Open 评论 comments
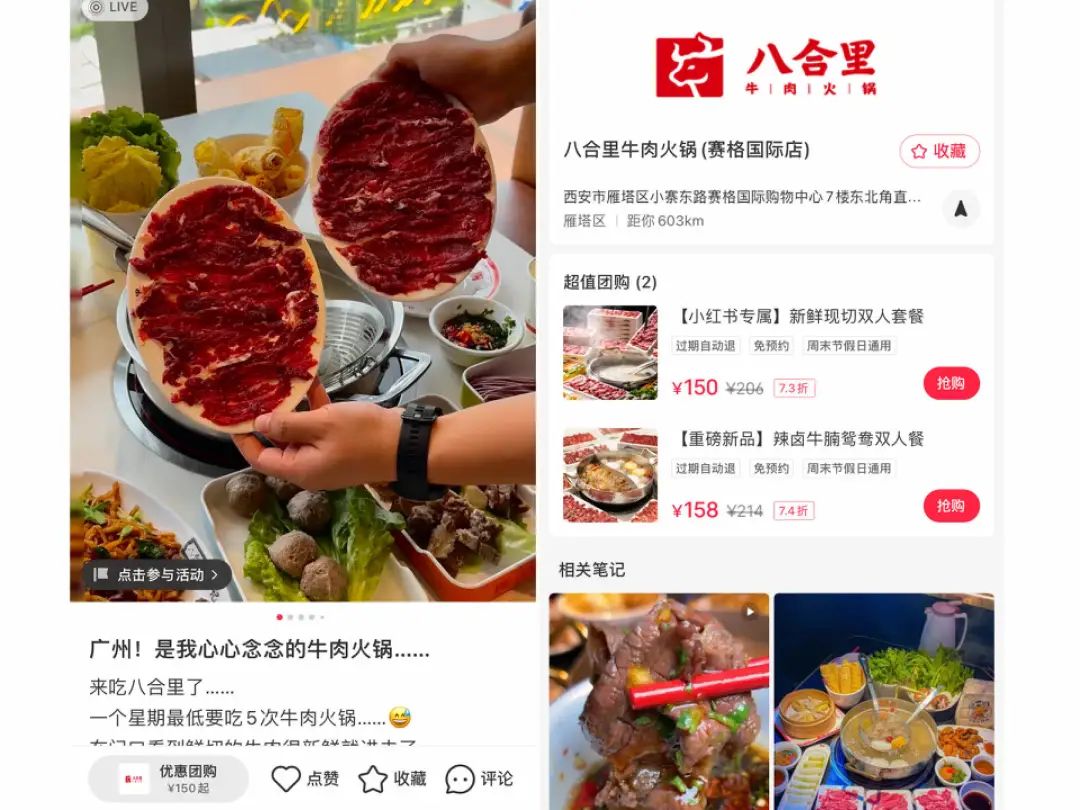The width and height of the screenshot is (1080, 810). 479,779
